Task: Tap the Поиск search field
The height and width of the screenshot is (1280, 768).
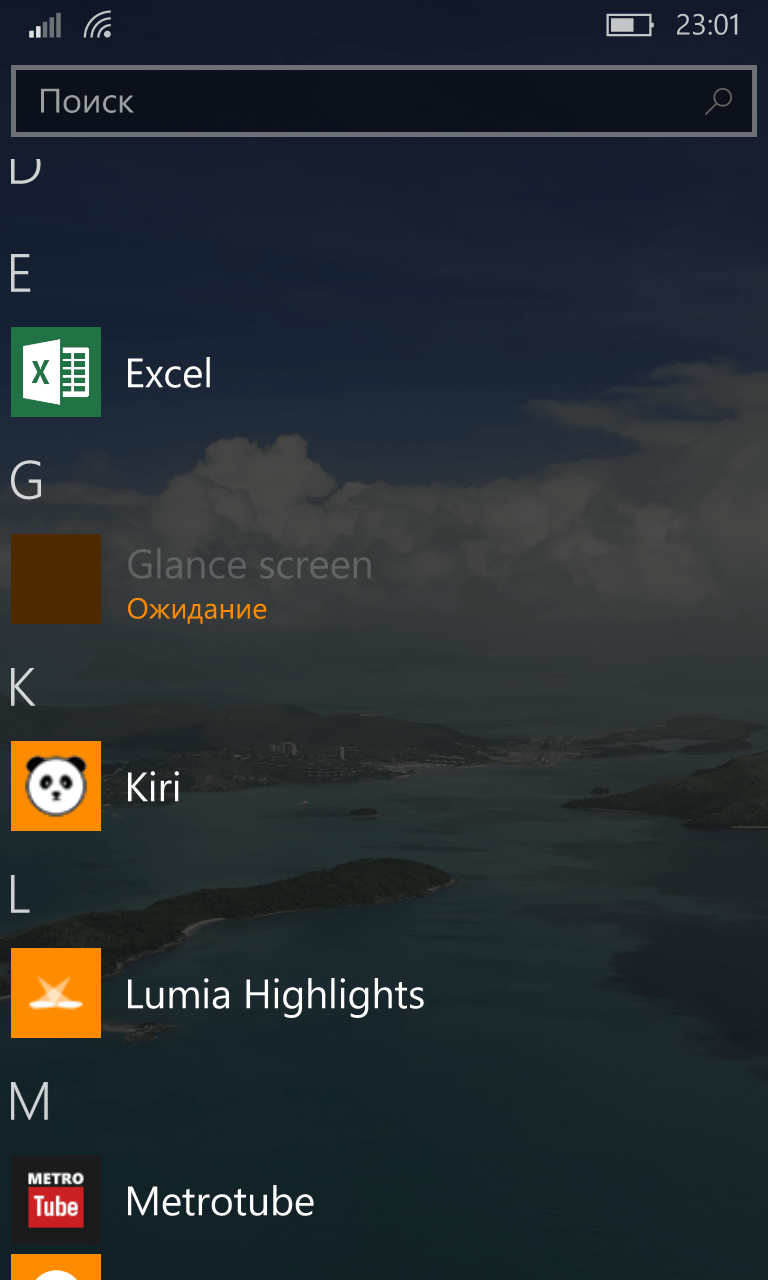Action: [384, 101]
